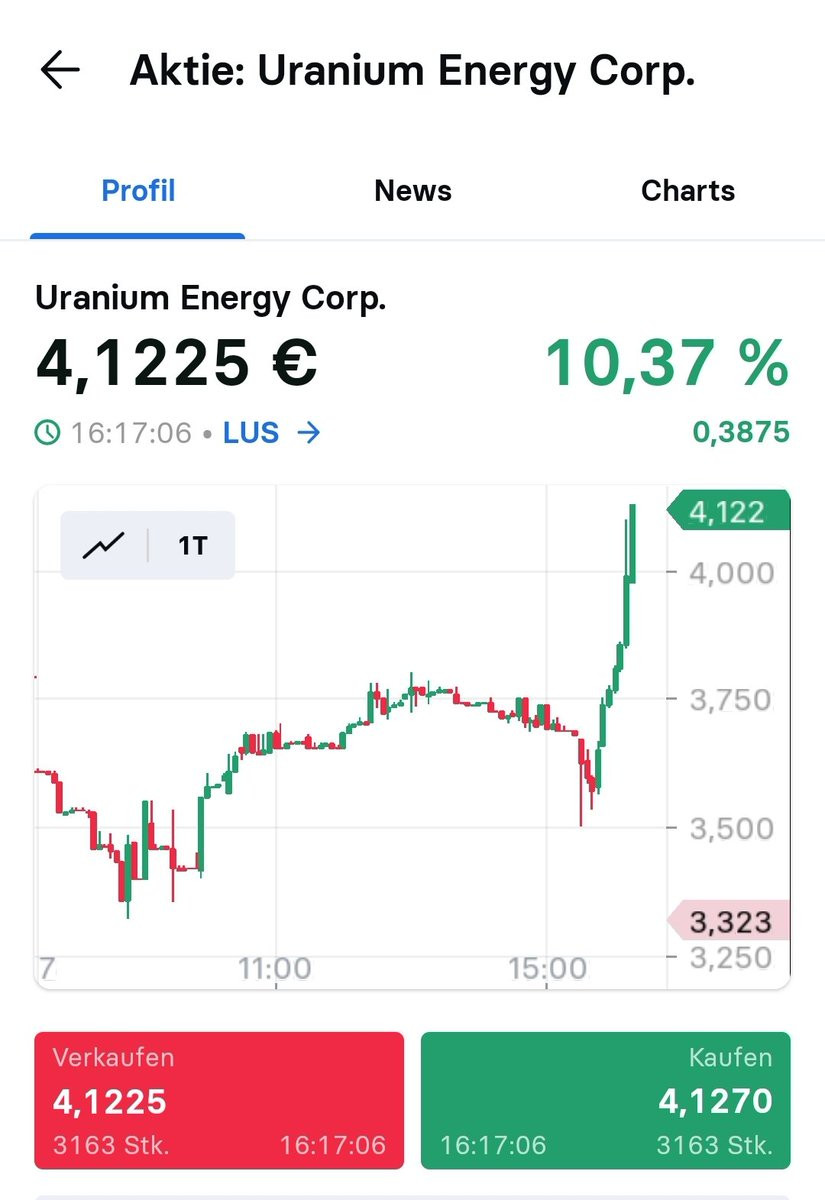
Task: Open the LUS exchange link
Action: (271, 432)
